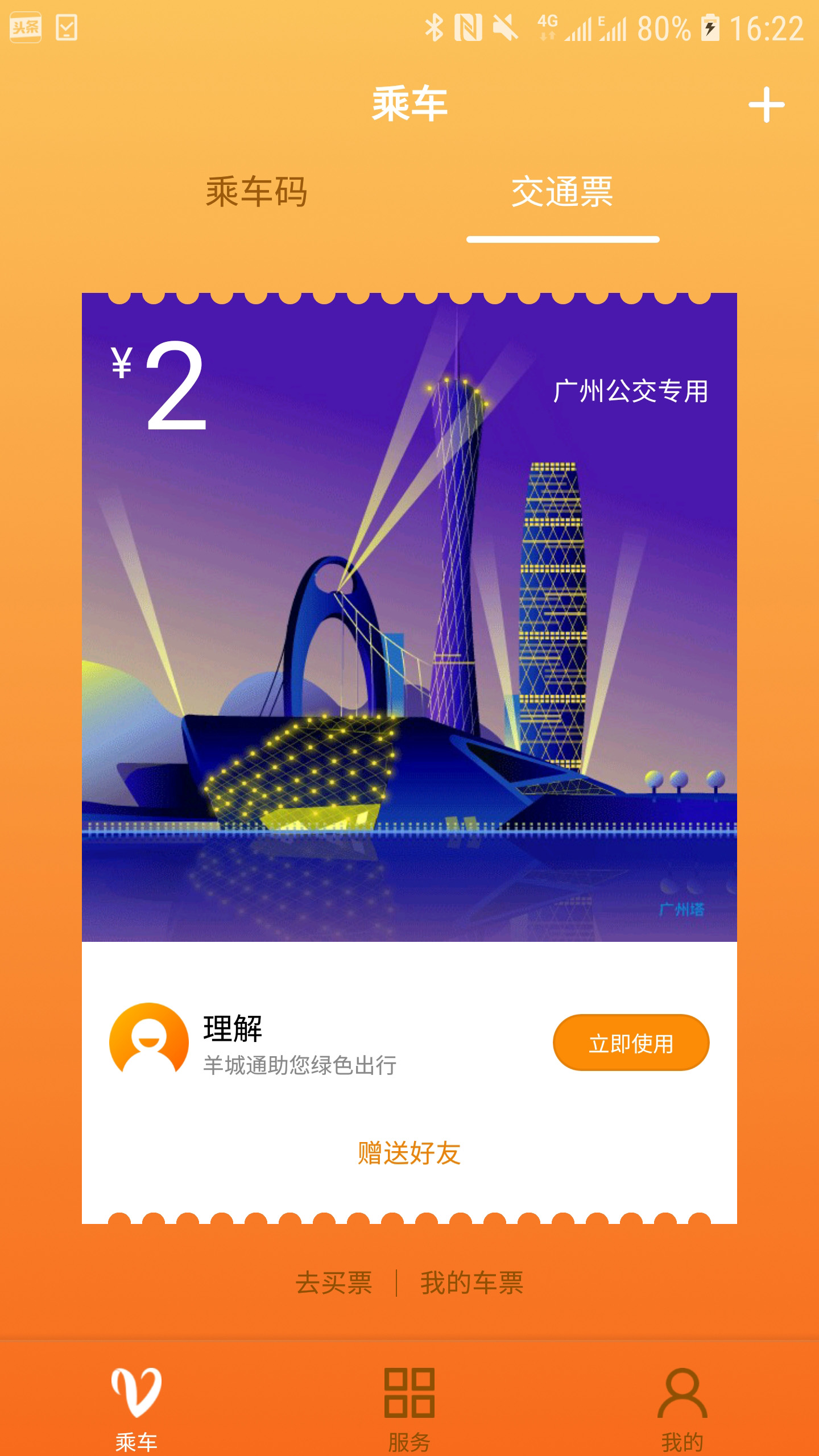Screen dimensions: 819x1456
Task: Switch to the 乘车码 tab
Action: [x=257, y=192]
